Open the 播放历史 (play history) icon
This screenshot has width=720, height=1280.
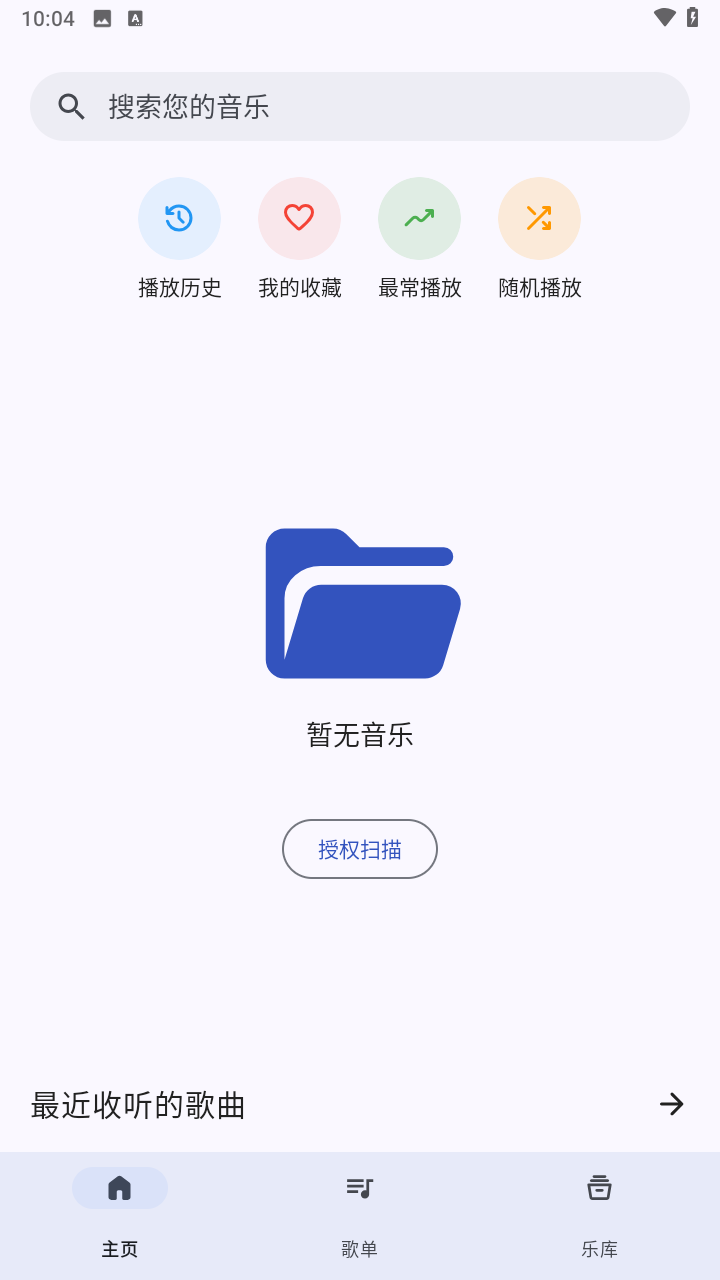click(179, 217)
